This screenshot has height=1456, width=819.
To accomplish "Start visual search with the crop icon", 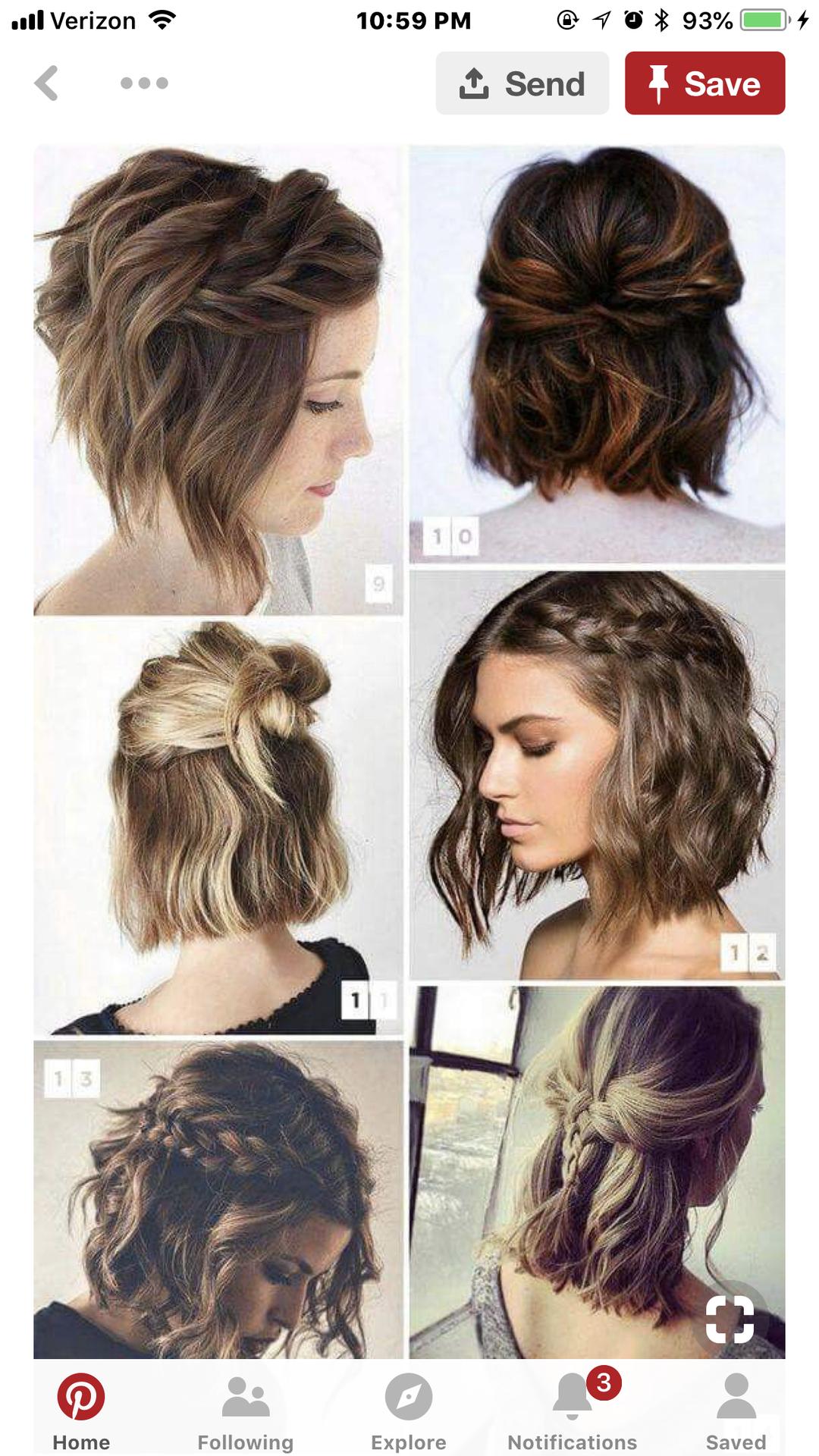I will coord(730,1319).
